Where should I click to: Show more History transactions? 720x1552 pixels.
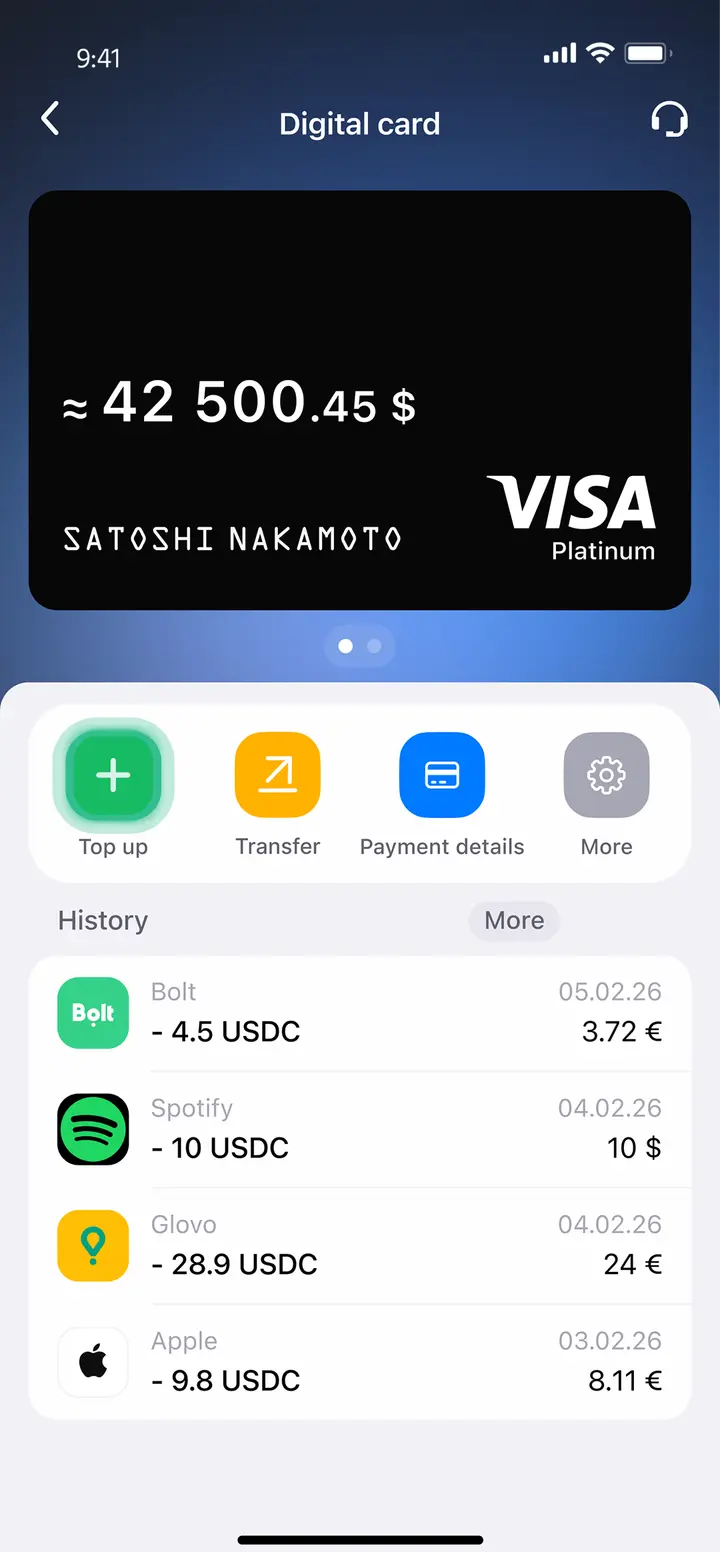tap(514, 920)
